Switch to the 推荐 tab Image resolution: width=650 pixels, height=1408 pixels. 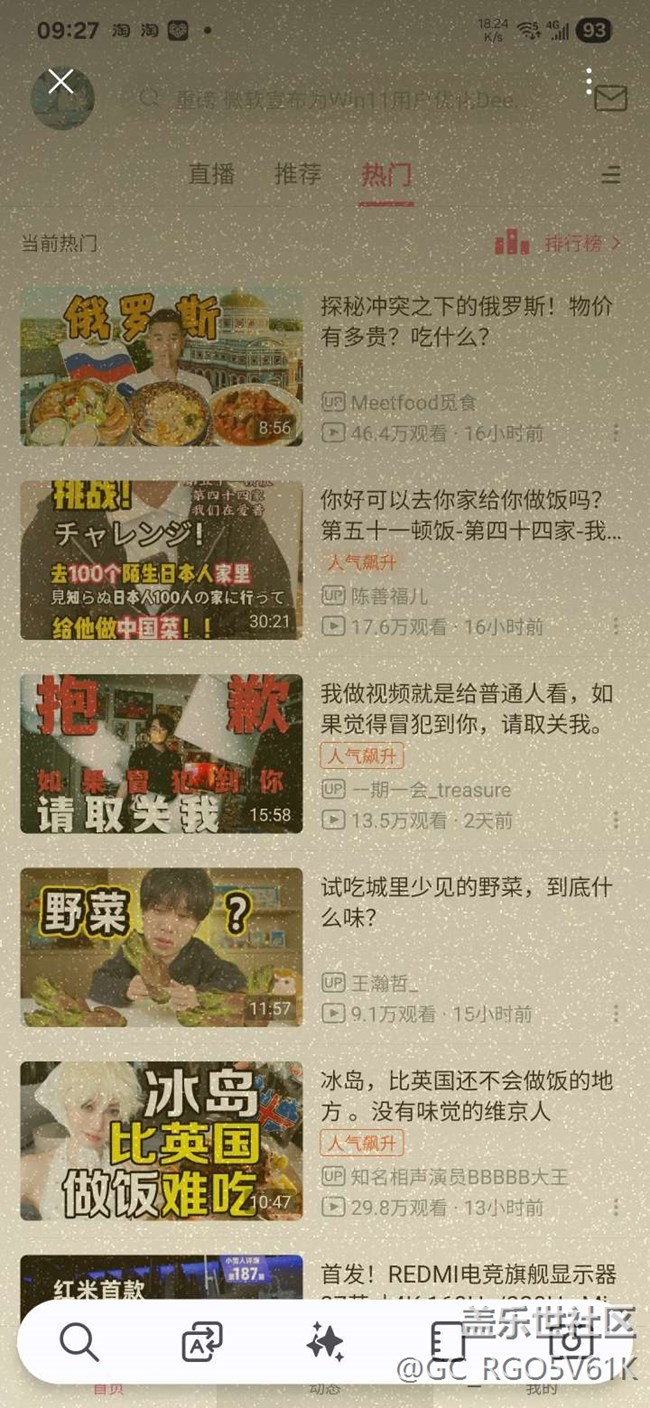[298, 174]
